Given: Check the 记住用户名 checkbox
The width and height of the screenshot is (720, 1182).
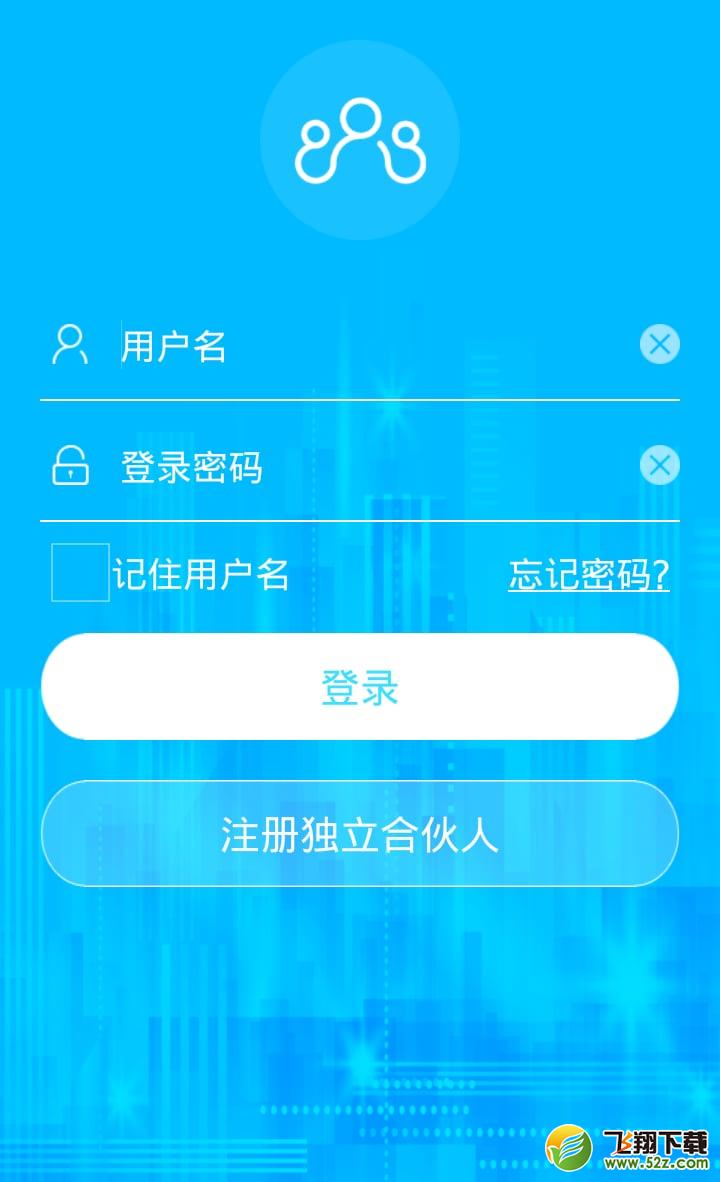Looking at the screenshot, I should pyautogui.click(x=80, y=572).
